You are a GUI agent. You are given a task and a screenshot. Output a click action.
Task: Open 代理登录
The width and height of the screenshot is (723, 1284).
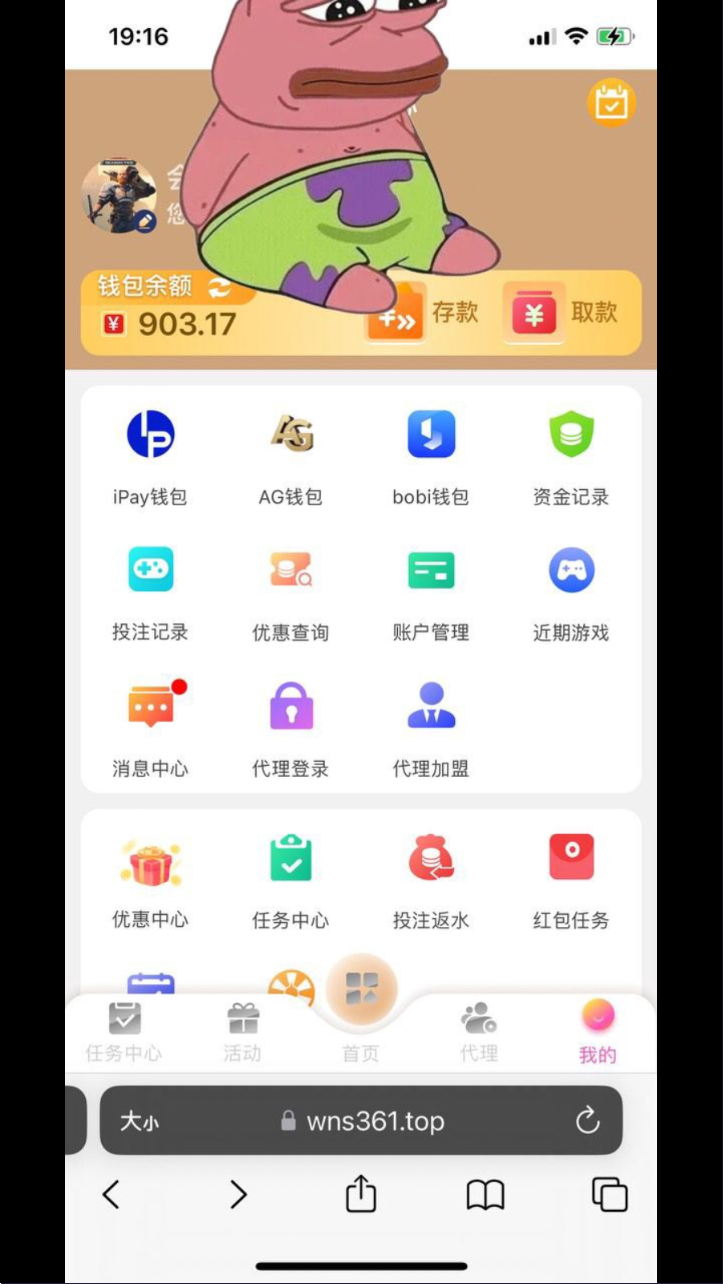(291, 730)
